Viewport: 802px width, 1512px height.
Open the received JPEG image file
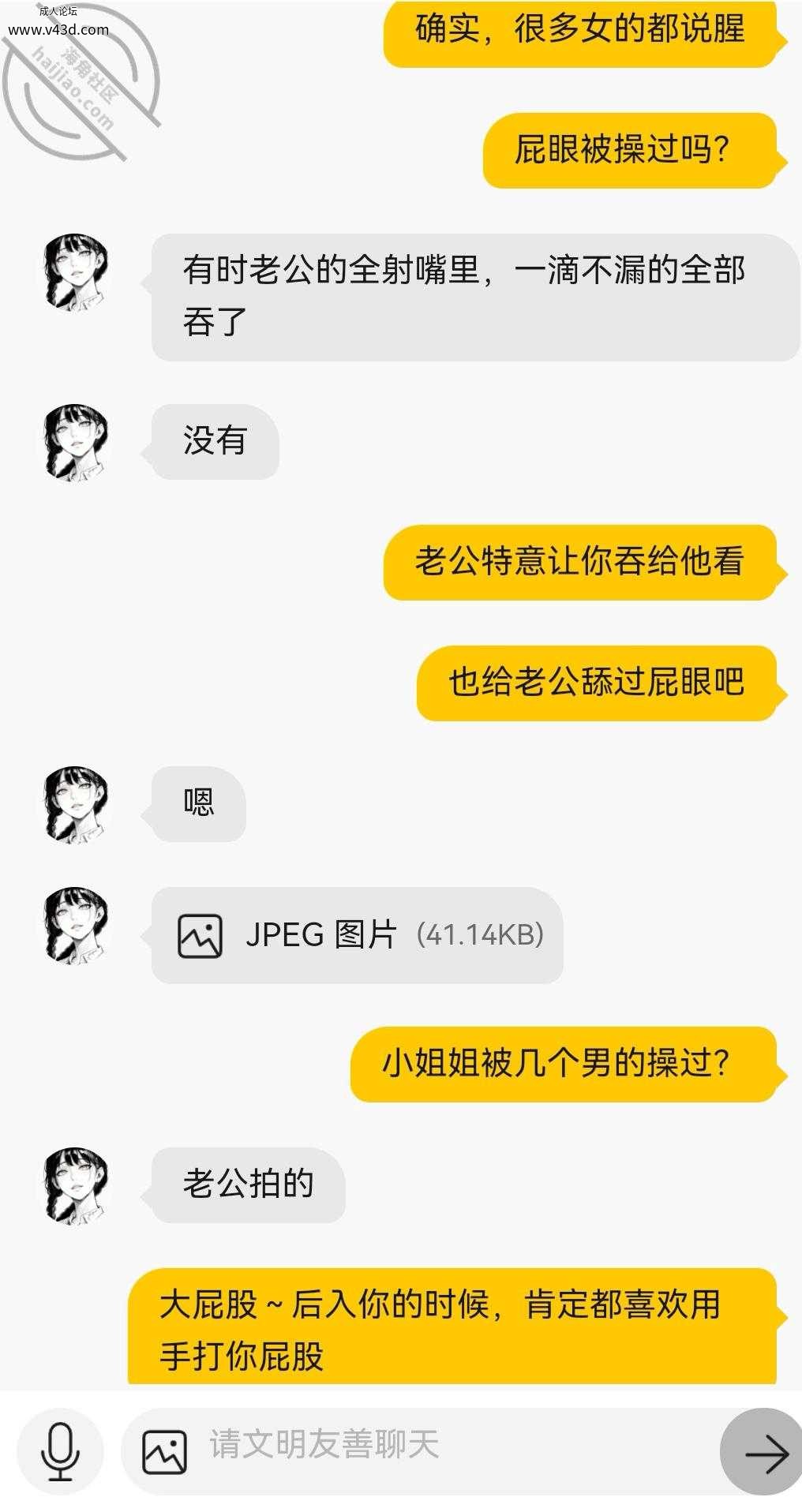357,935
